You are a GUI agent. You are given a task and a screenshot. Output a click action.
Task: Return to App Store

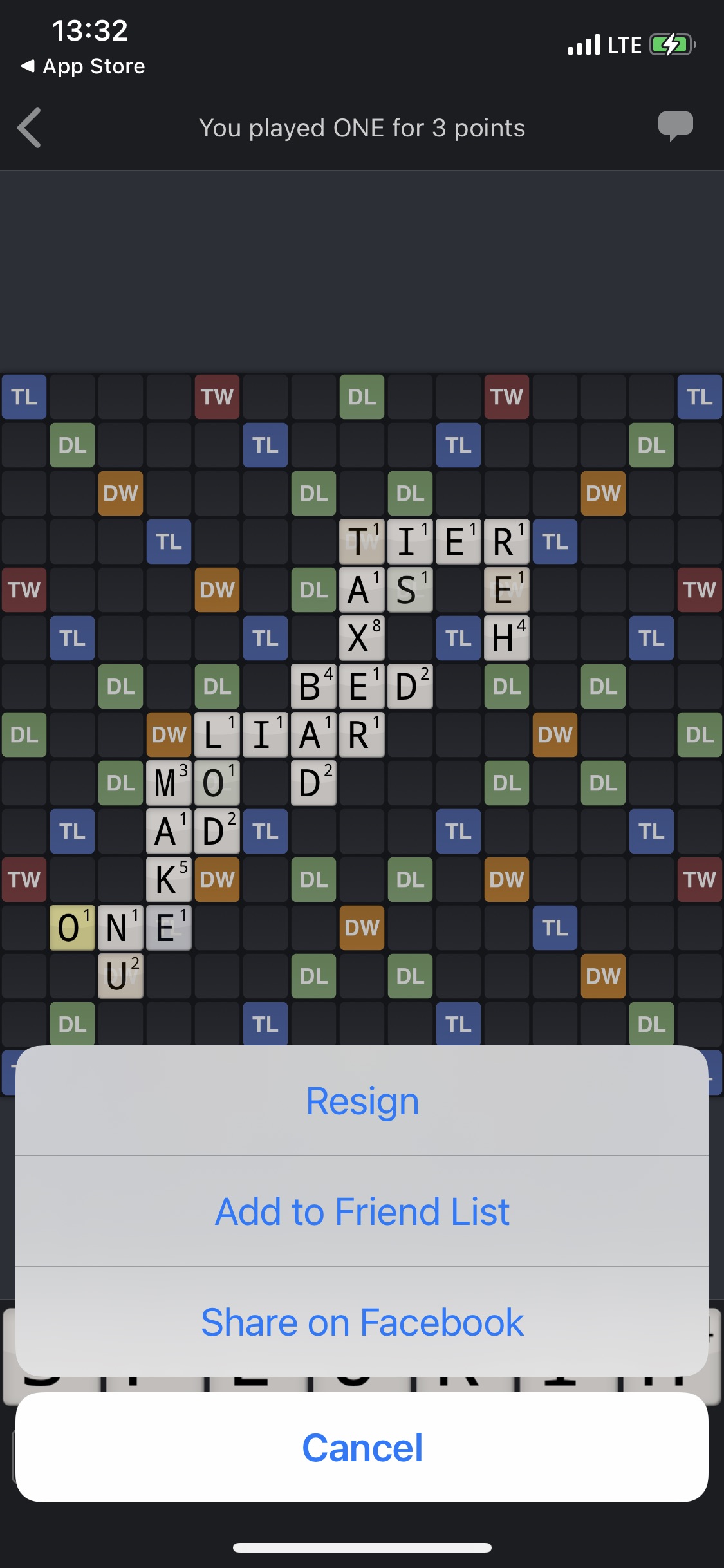pyautogui.click(x=83, y=66)
